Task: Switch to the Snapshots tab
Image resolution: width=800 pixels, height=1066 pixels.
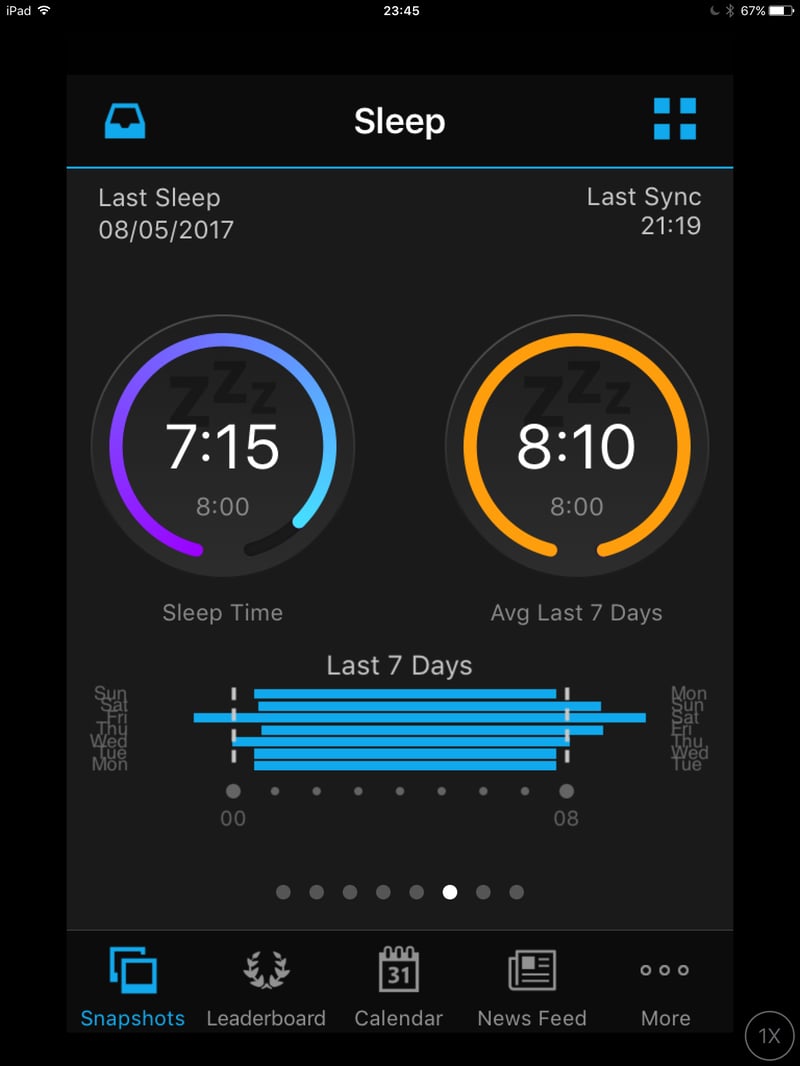Action: click(x=131, y=1018)
